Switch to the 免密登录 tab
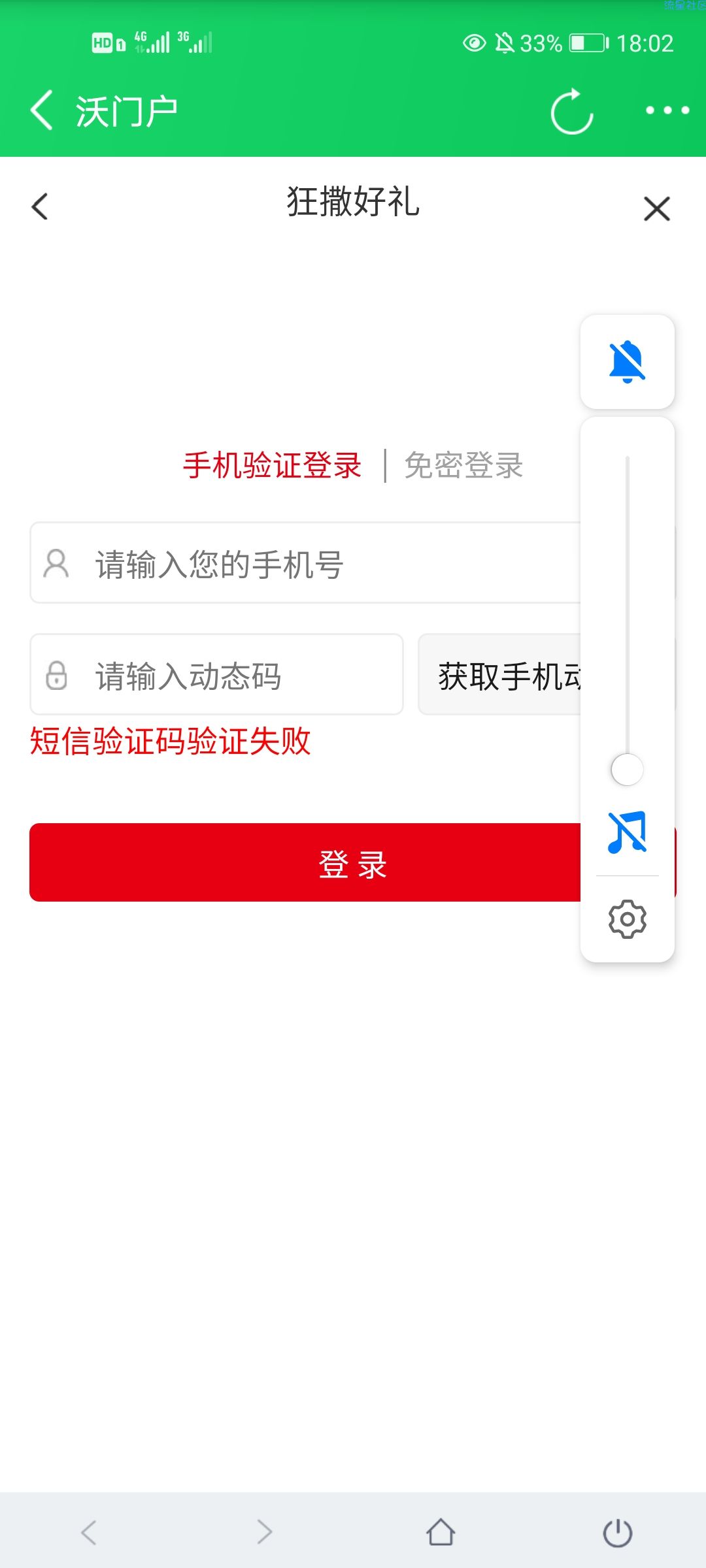This screenshot has height=1568, width=706. click(x=463, y=466)
